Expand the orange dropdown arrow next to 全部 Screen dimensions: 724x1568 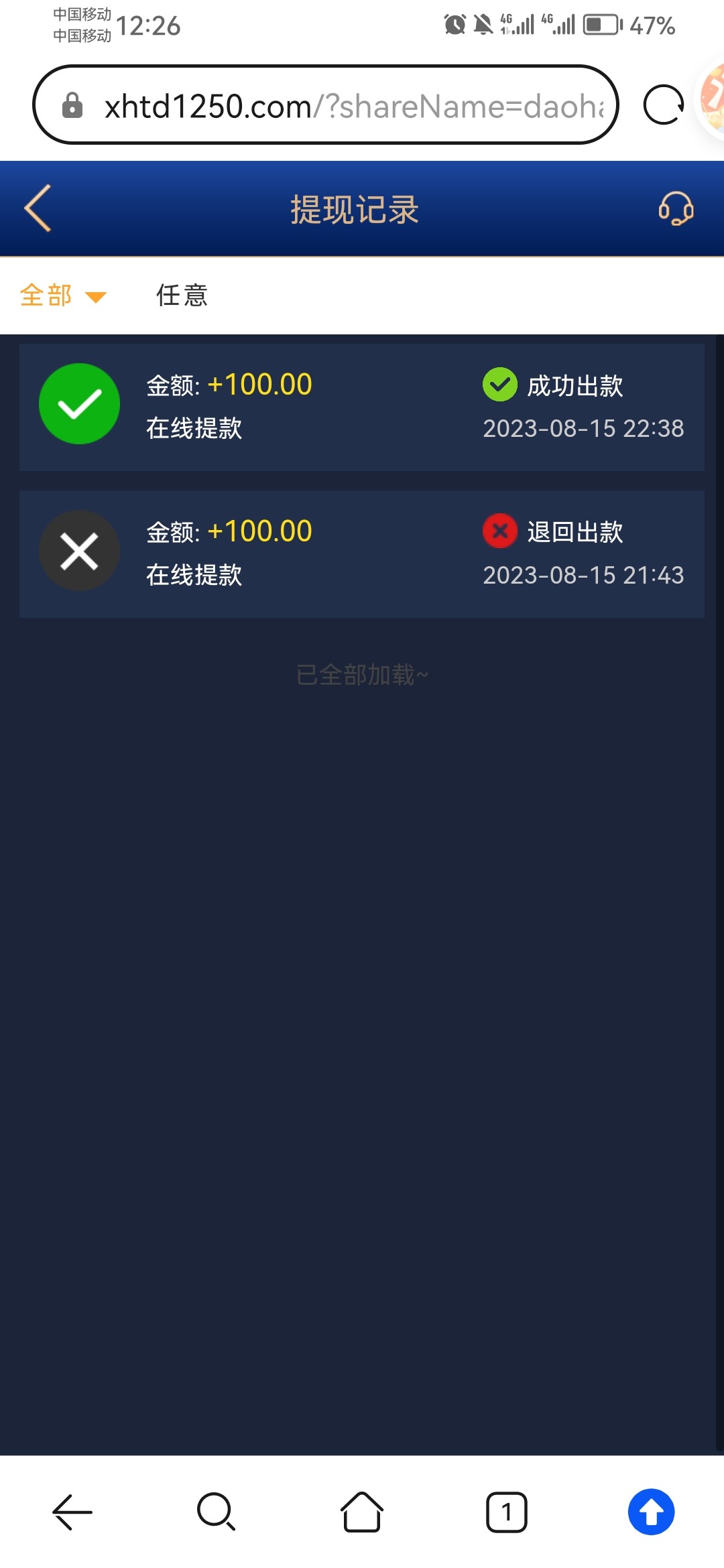click(x=95, y=297)
